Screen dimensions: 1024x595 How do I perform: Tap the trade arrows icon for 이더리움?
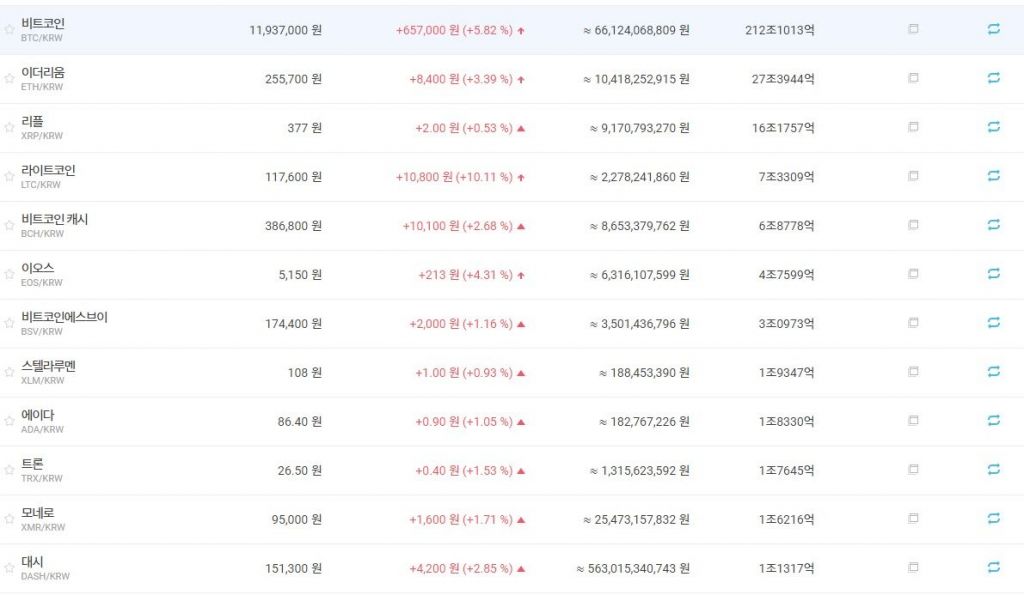(993, 78)
